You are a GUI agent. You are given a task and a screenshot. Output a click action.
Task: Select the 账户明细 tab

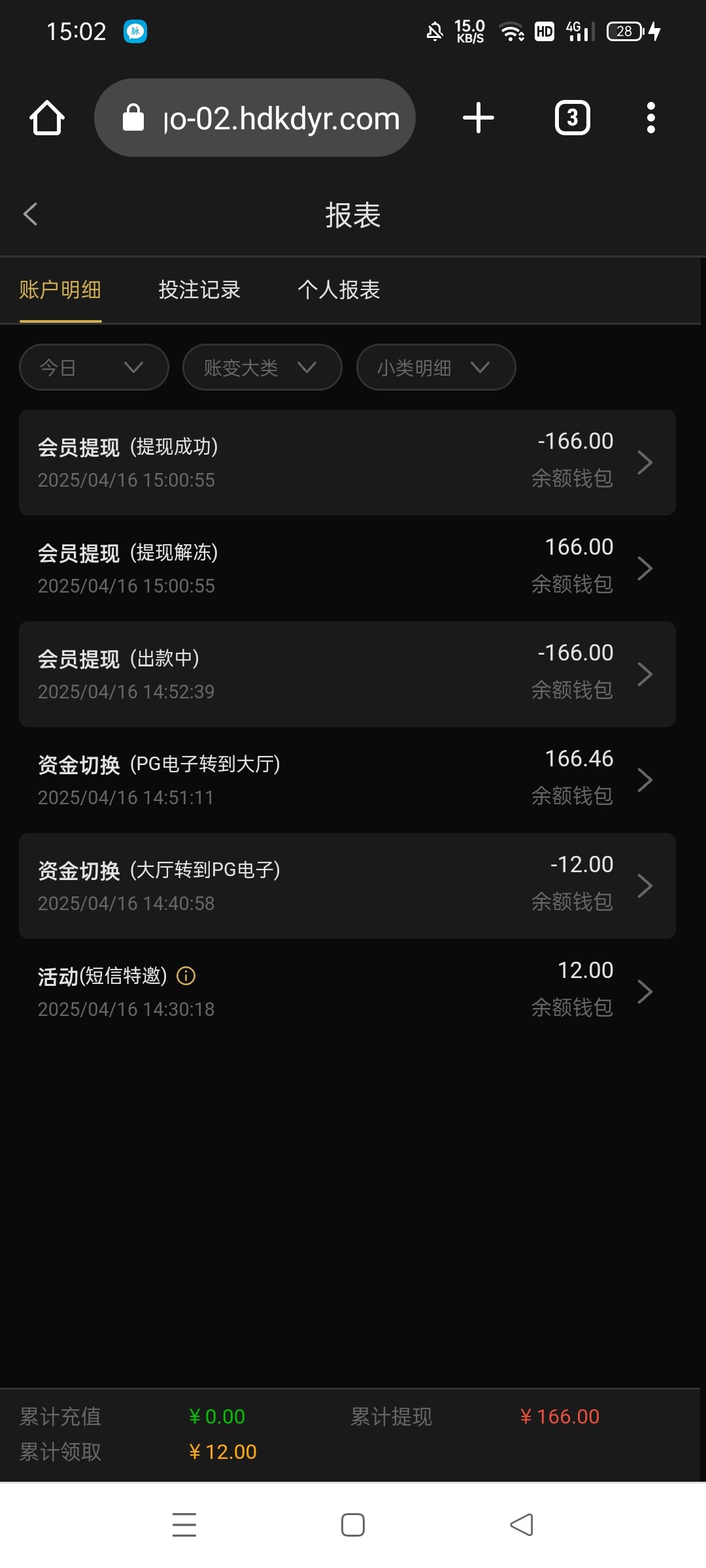60,289
